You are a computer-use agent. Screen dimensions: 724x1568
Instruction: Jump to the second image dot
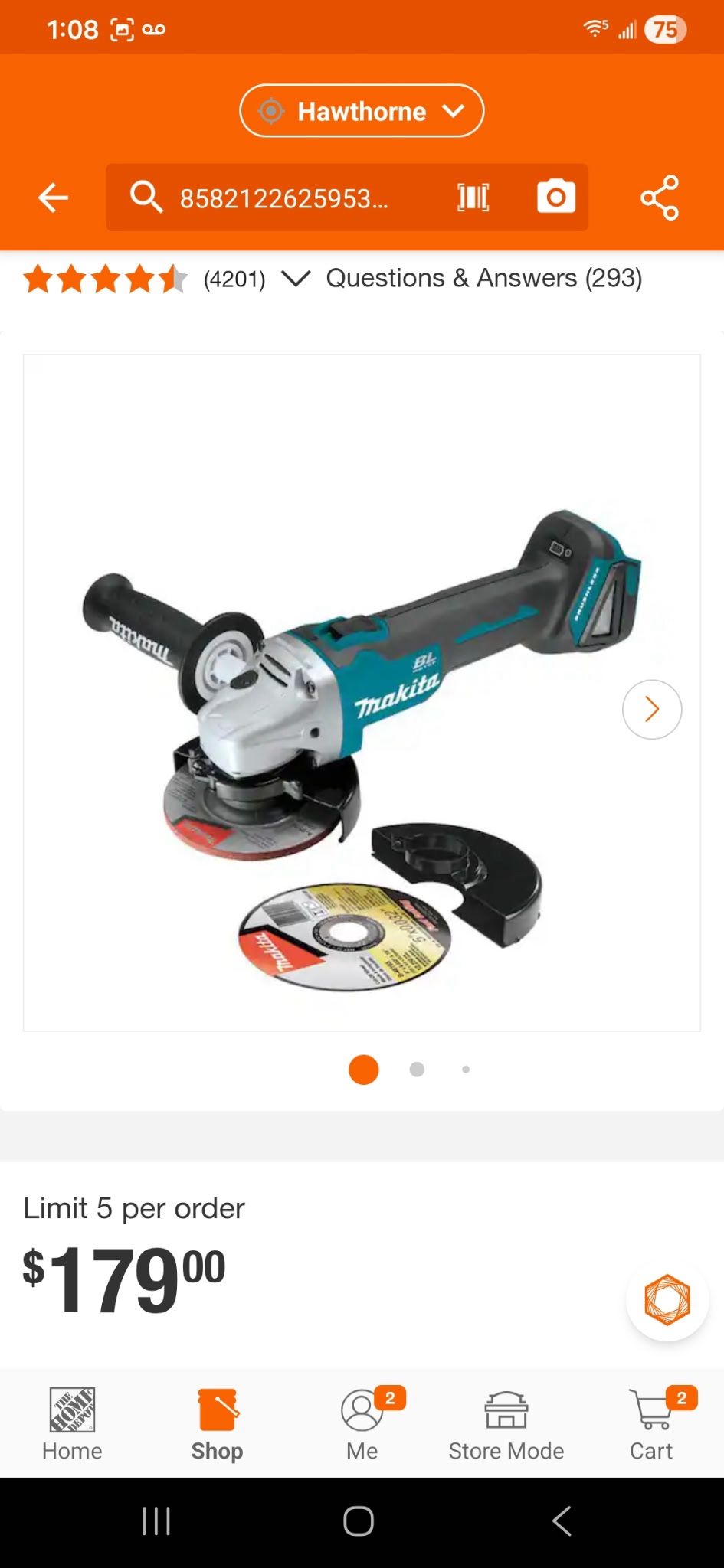click(x=417, y=1069)
